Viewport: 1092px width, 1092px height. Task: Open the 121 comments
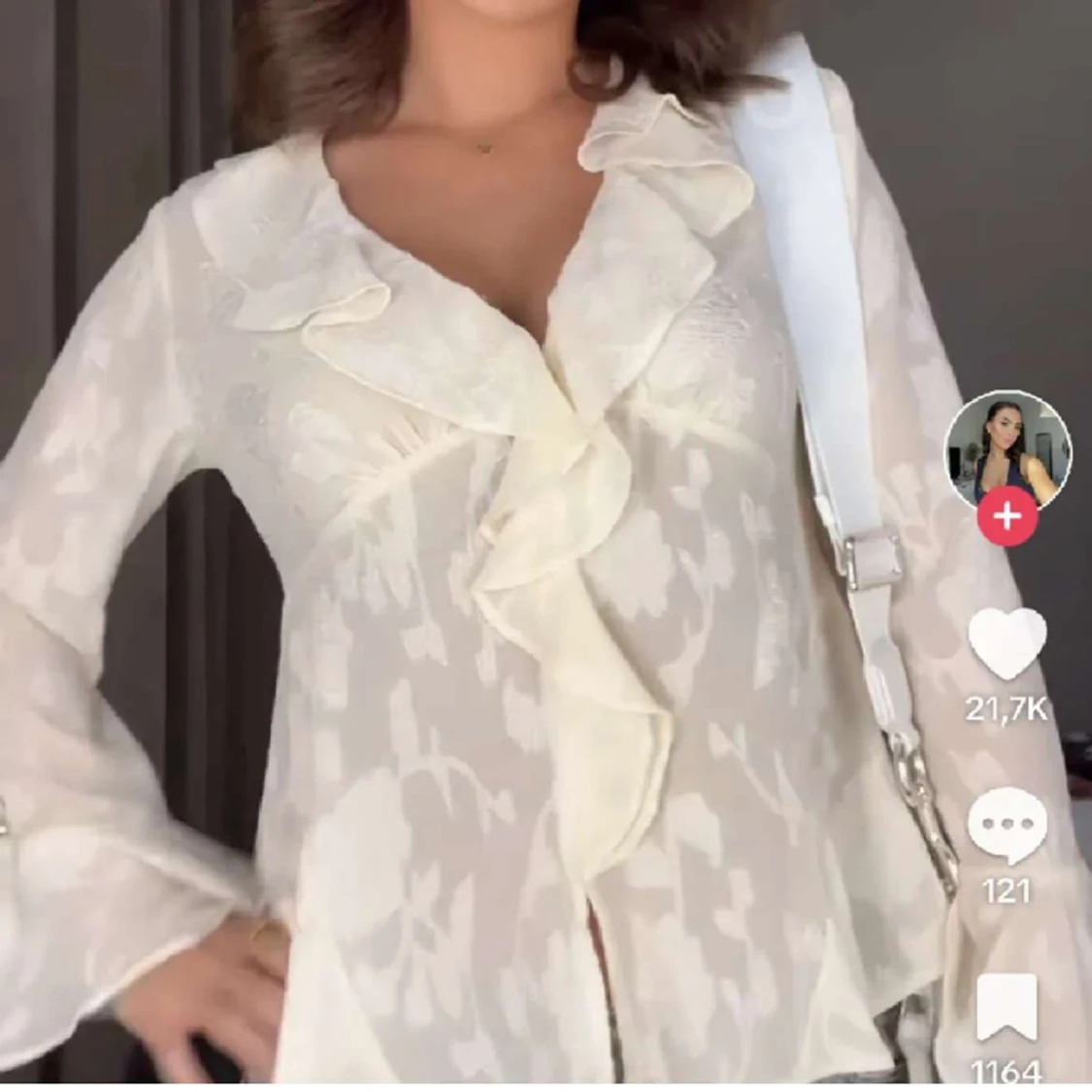(1008, 825)
